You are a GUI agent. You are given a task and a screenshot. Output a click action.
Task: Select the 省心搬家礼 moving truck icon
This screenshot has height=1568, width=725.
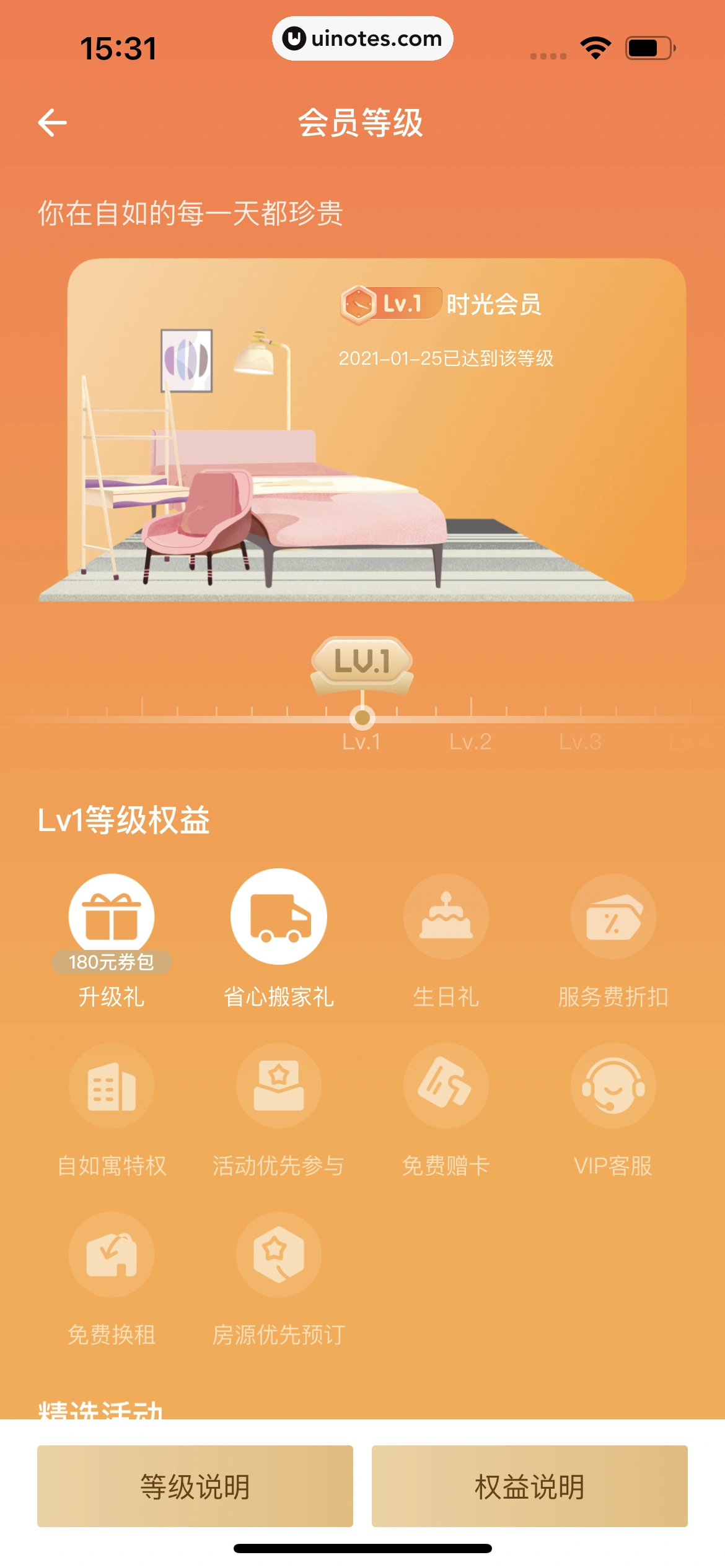(x=279, y=921)
